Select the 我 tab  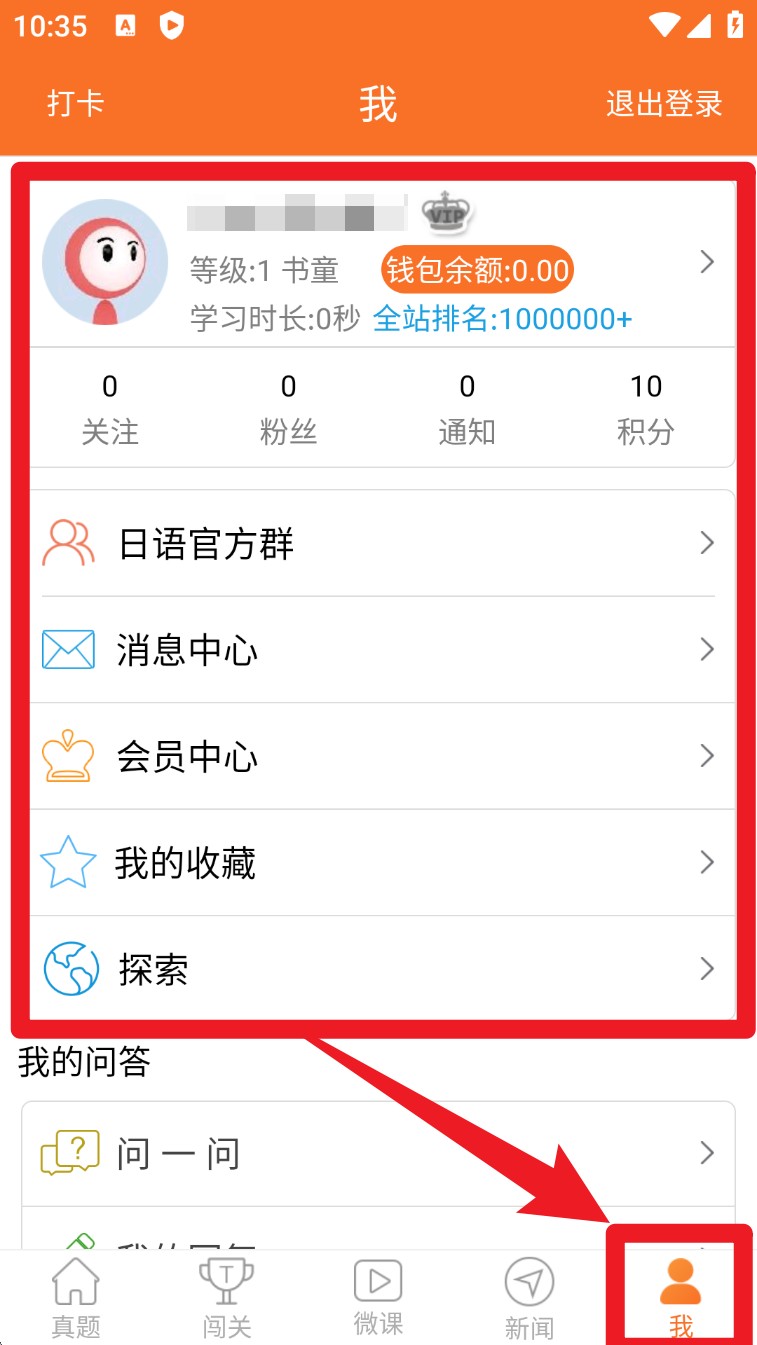[x=680, y=1298]
